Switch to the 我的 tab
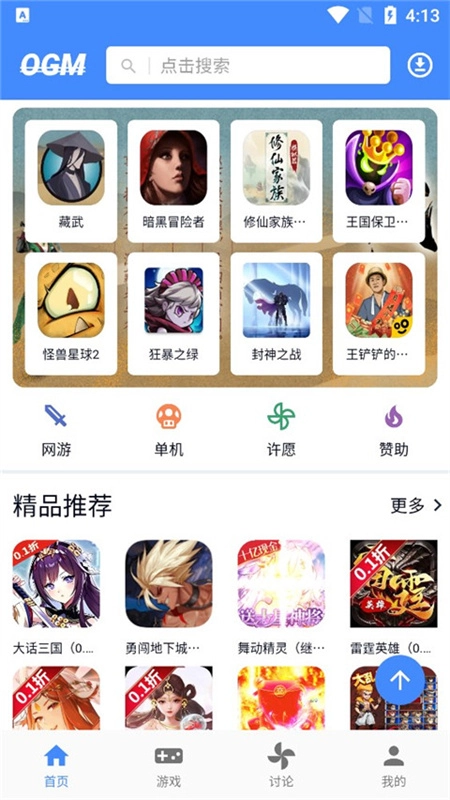The height and width of the screenshot is (800, 450). pos(393,766)
